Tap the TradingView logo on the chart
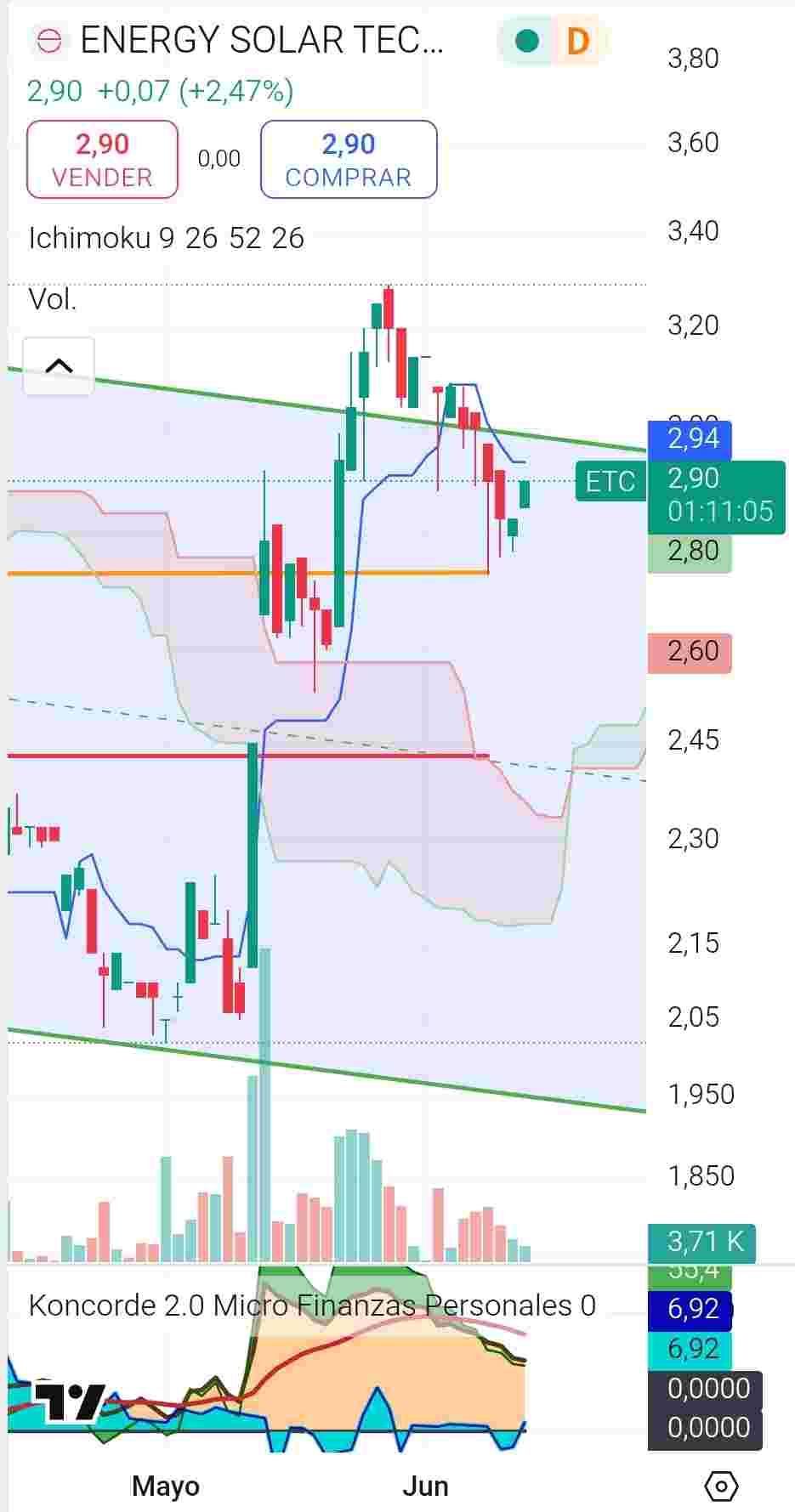This screenshot has width=795, height=1512. (x=70, y=1402)
